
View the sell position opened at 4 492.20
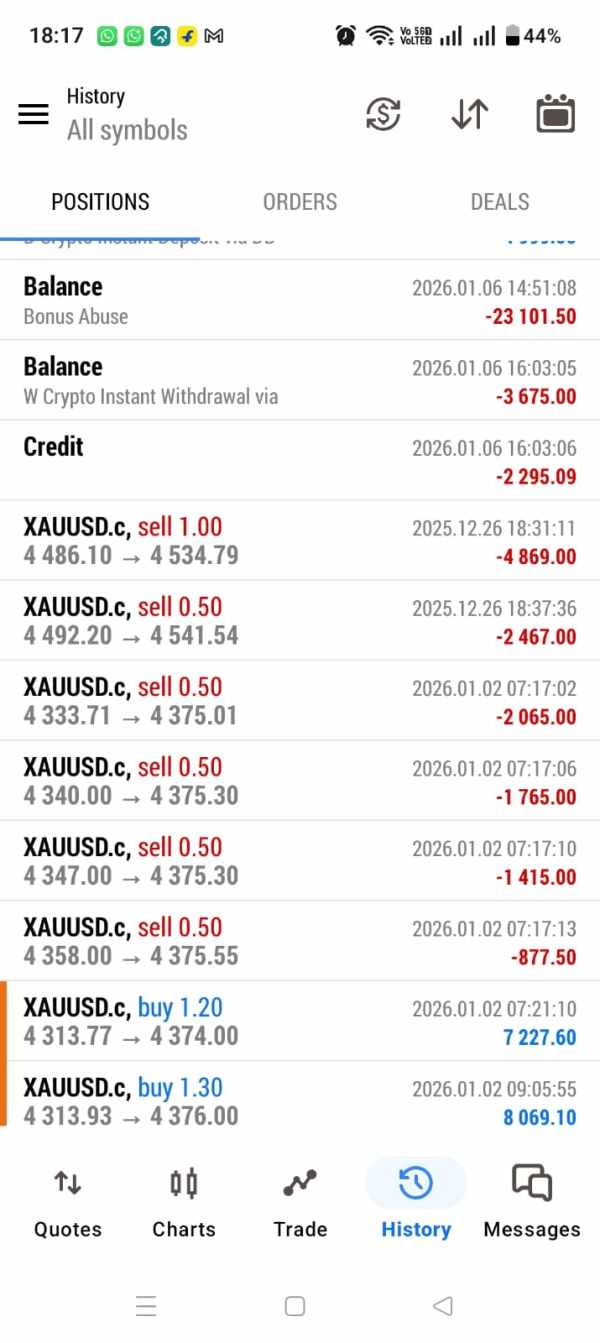(x=300, y=620)
